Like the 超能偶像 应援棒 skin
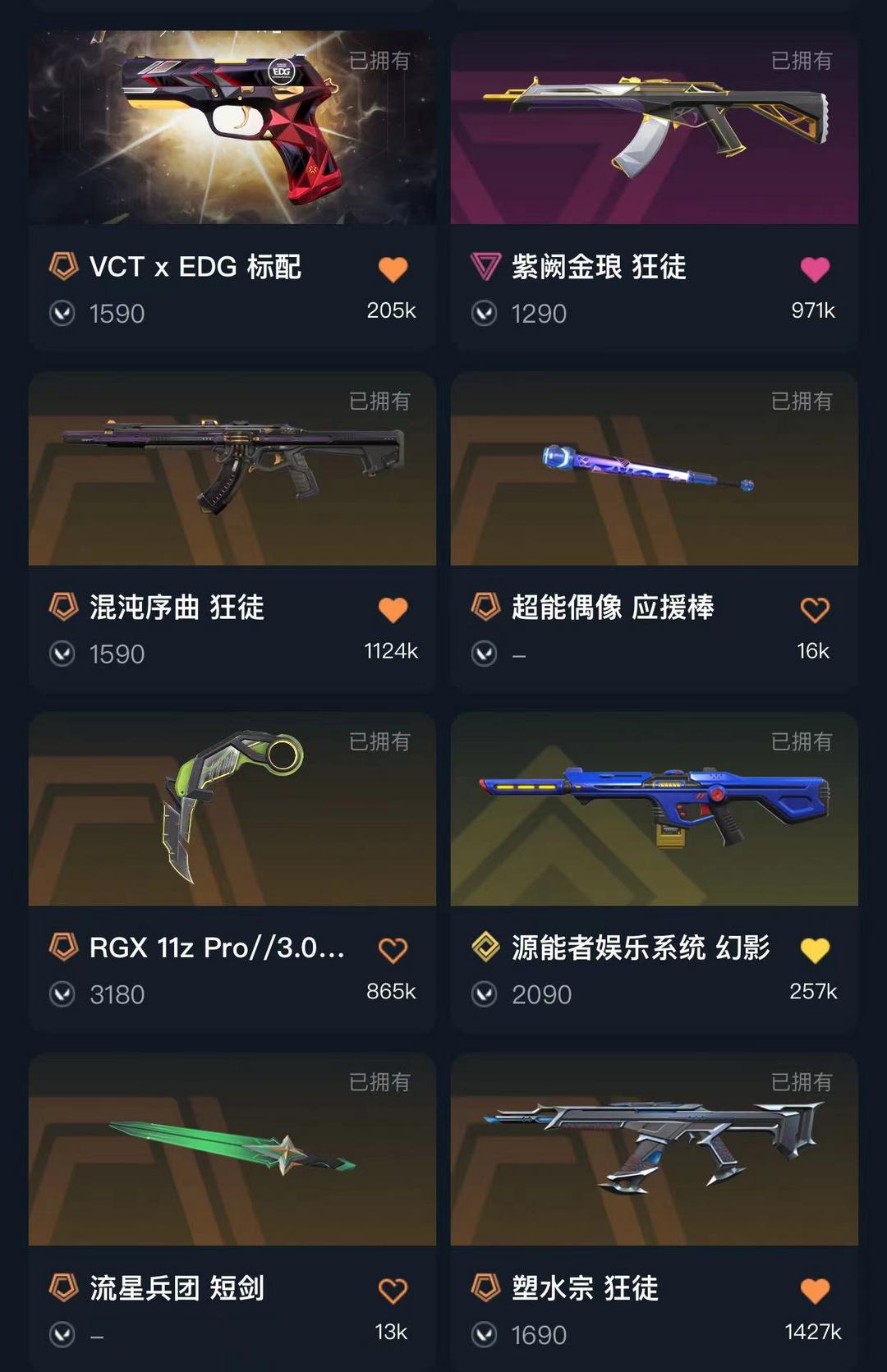Screen dimensions: 887x1372 tap(815, 610)
